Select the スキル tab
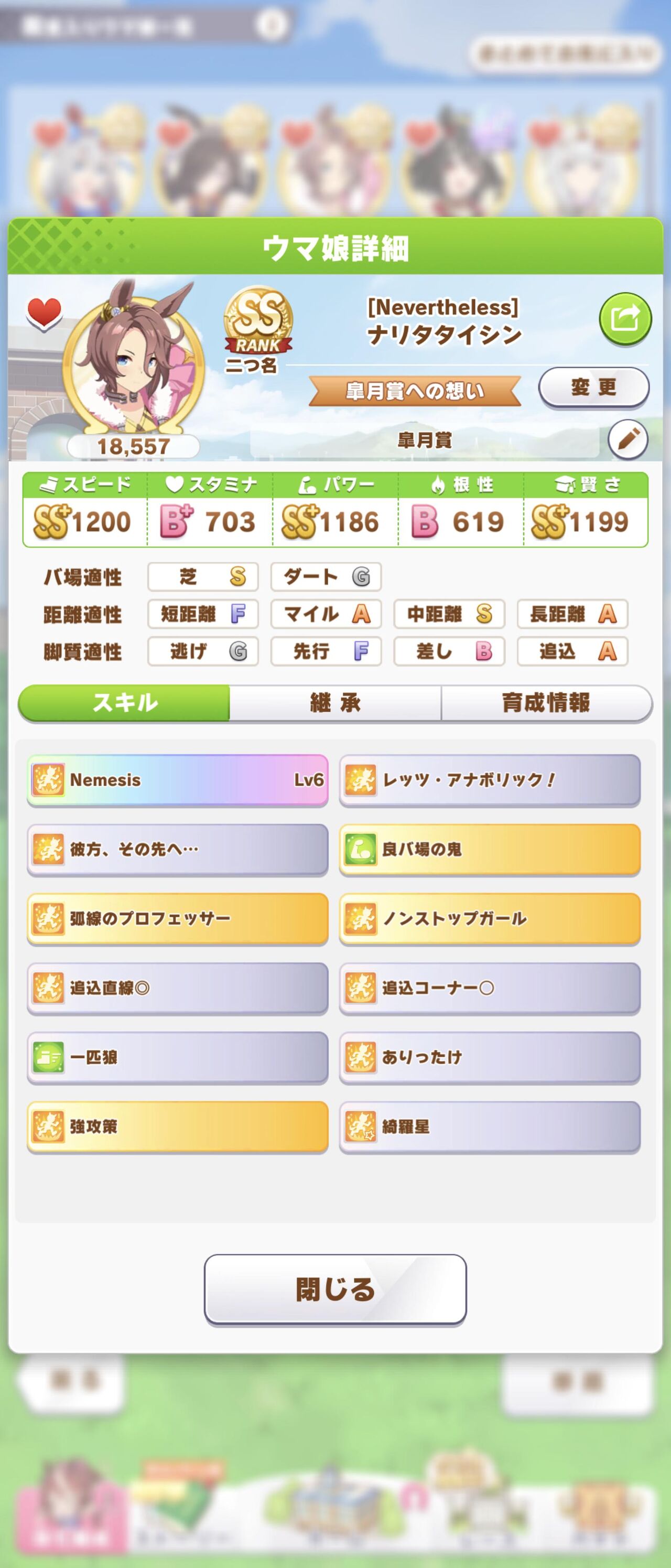This screenshot has width=671, height=1568. pyautogui.click(x=125, y=703)
